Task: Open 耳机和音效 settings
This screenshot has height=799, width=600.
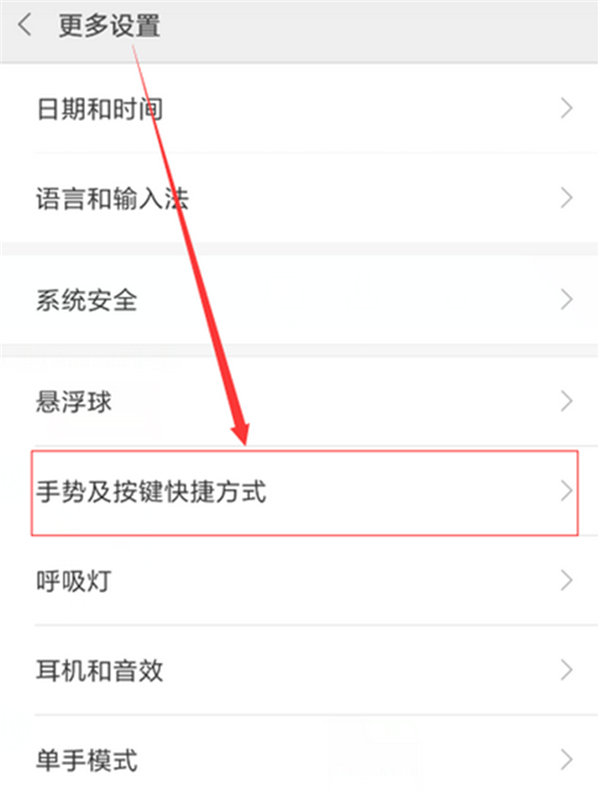Action: (x=300, y=670)
